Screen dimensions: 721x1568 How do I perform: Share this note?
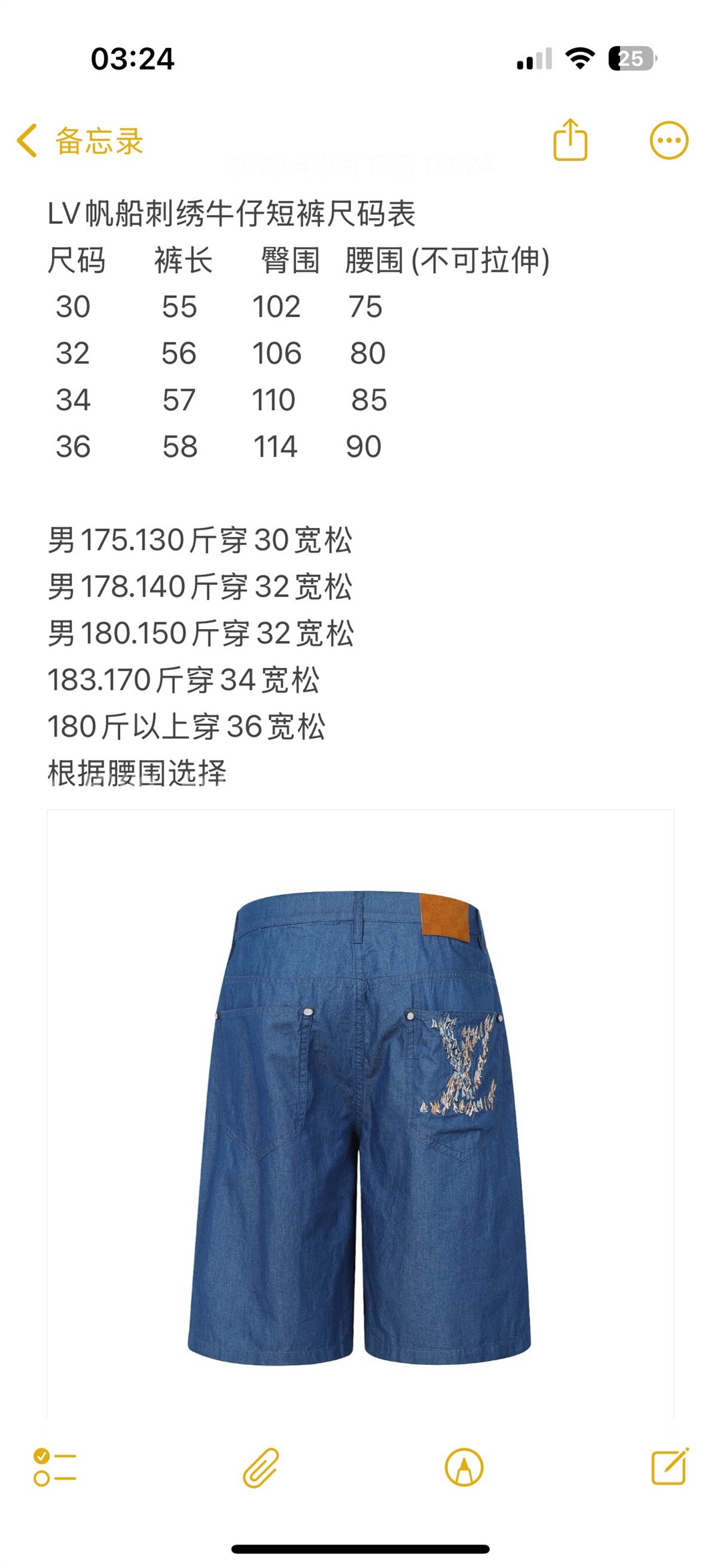pyautogui.click(x=570, y=140)
